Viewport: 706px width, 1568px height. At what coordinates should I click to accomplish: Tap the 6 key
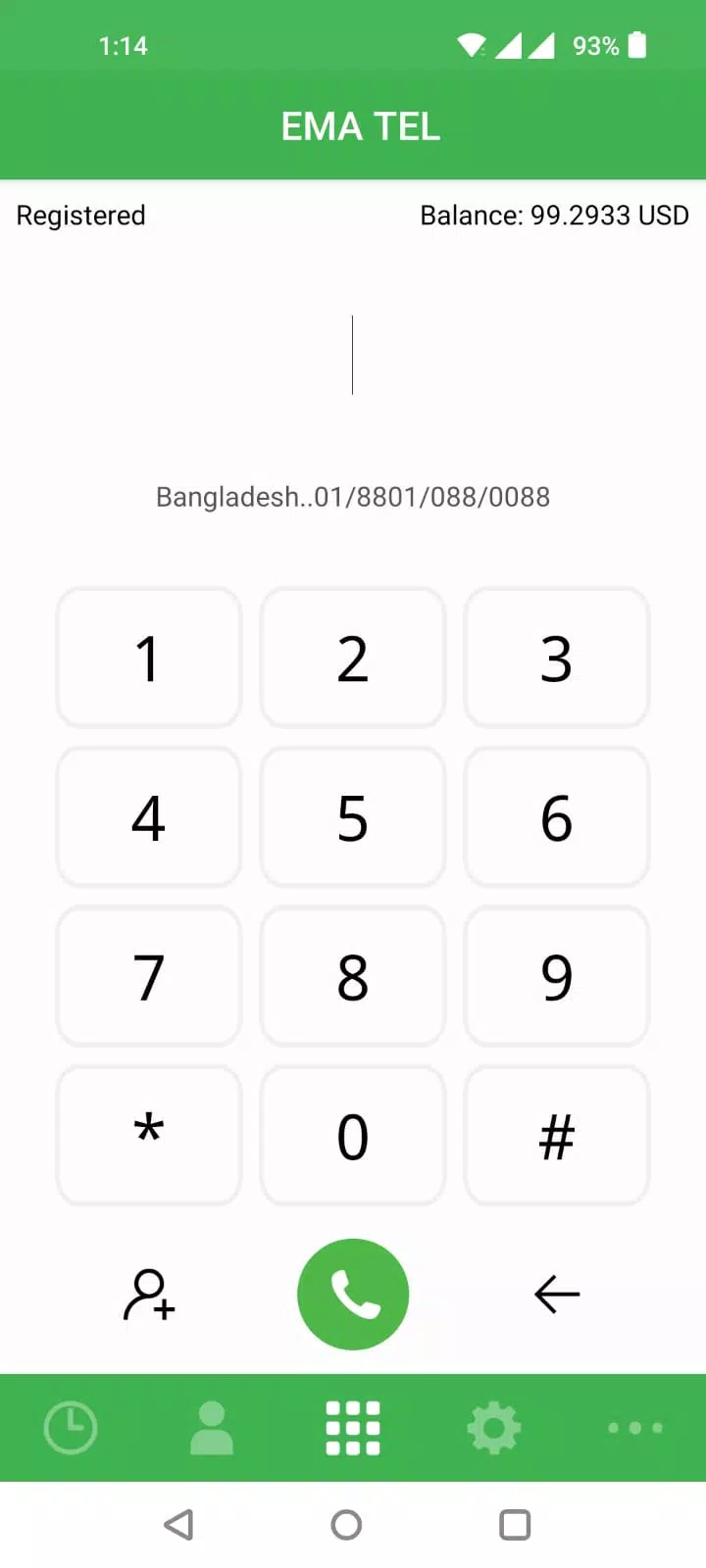556,817
